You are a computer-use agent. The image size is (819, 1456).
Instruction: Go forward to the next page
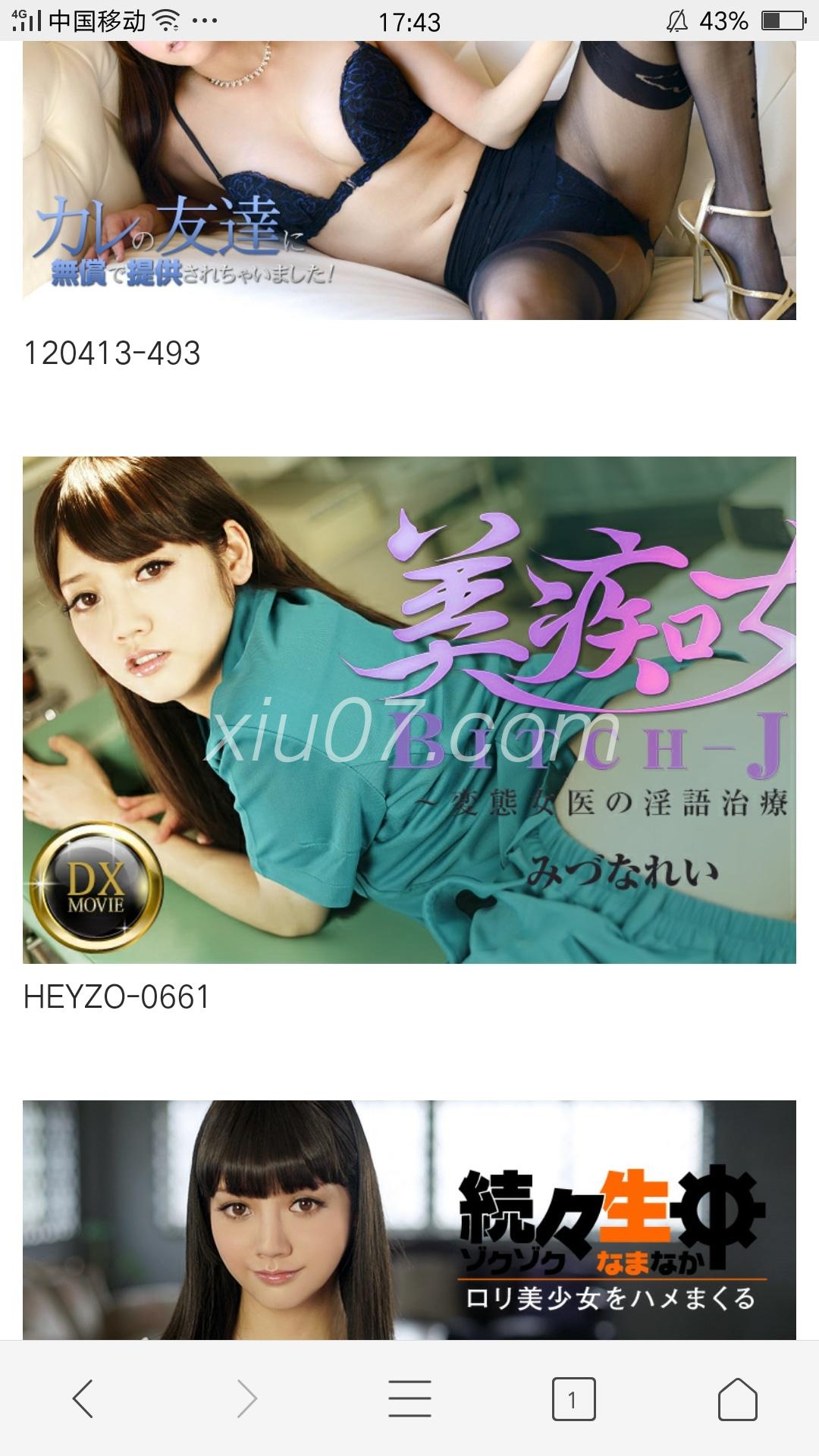(x=247, y=1398)
